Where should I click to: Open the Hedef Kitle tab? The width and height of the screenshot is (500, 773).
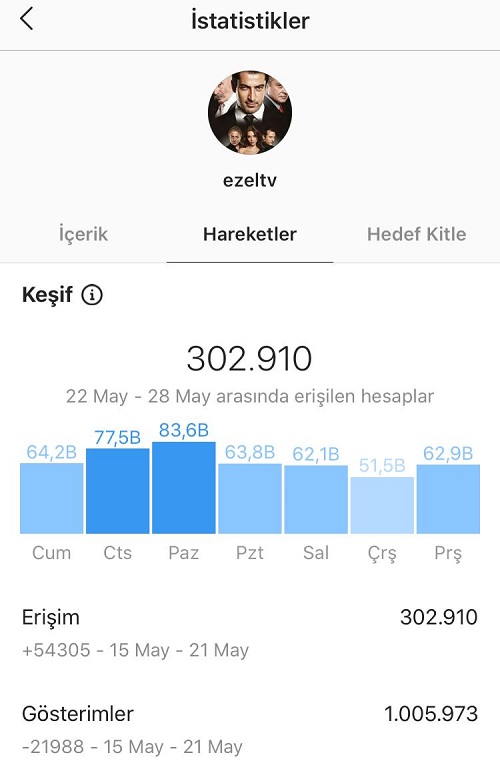[416, 234]
